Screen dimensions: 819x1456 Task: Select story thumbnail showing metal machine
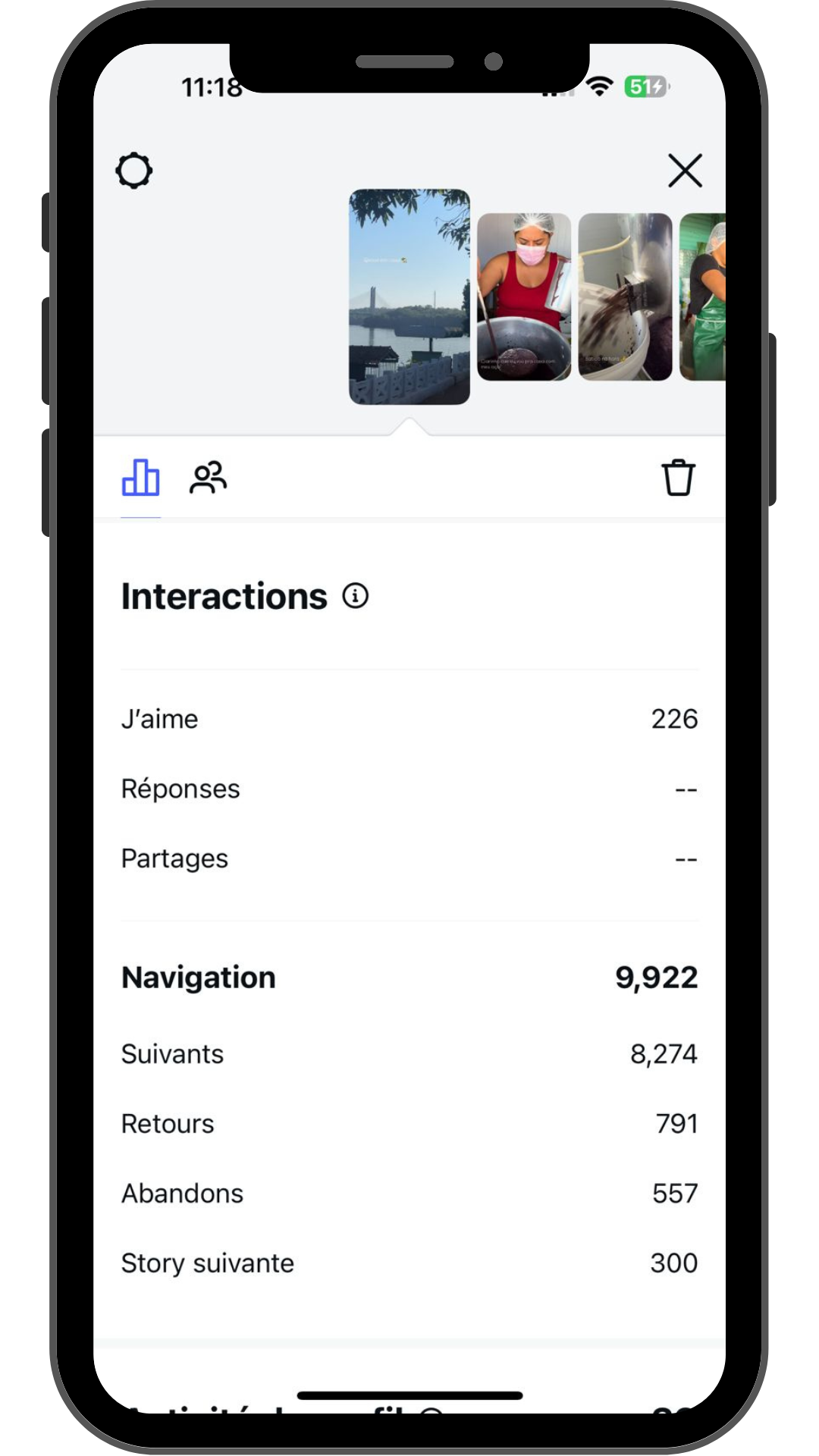coord(625,297)
